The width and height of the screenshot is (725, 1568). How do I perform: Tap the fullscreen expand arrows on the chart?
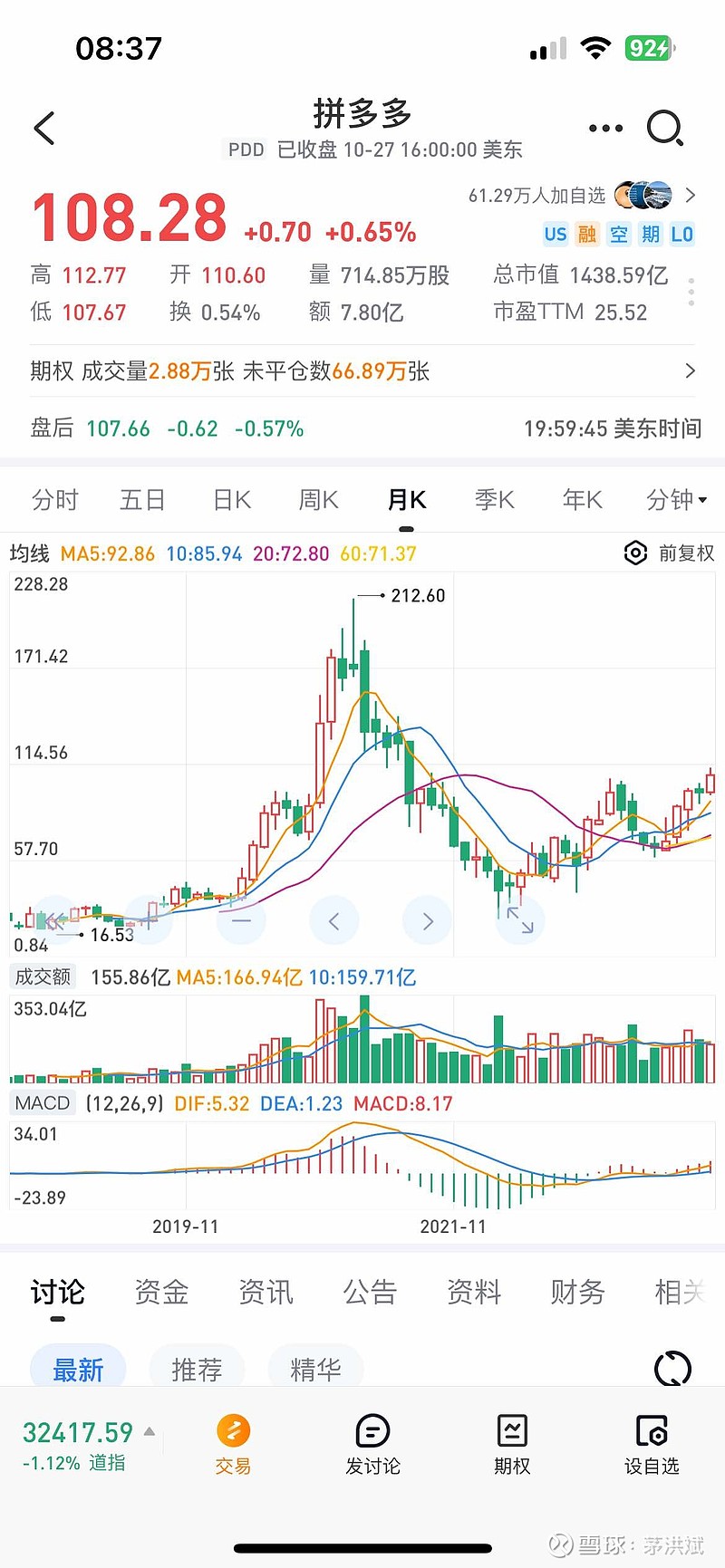click(x=519, y=920)
